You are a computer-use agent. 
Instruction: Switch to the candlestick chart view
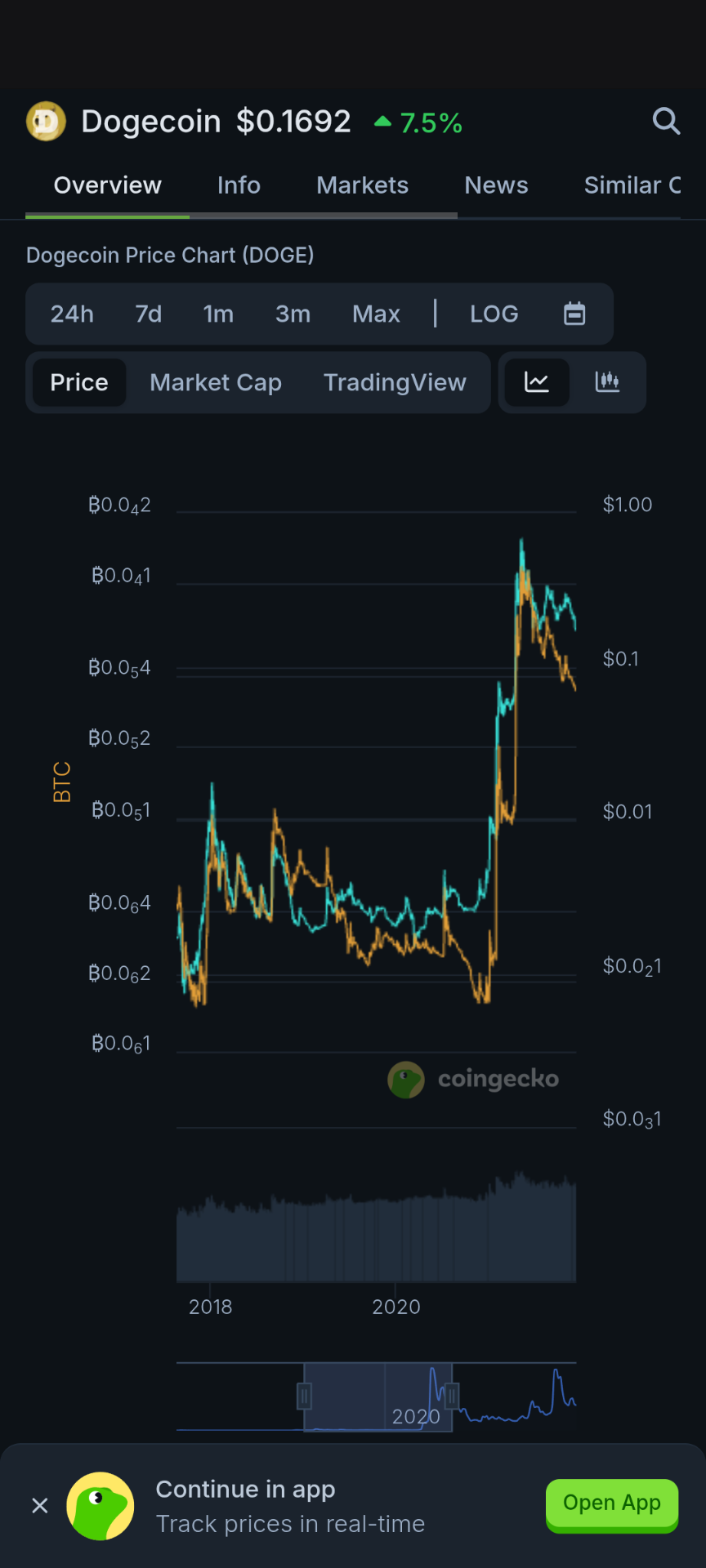(x=607, y=381)
